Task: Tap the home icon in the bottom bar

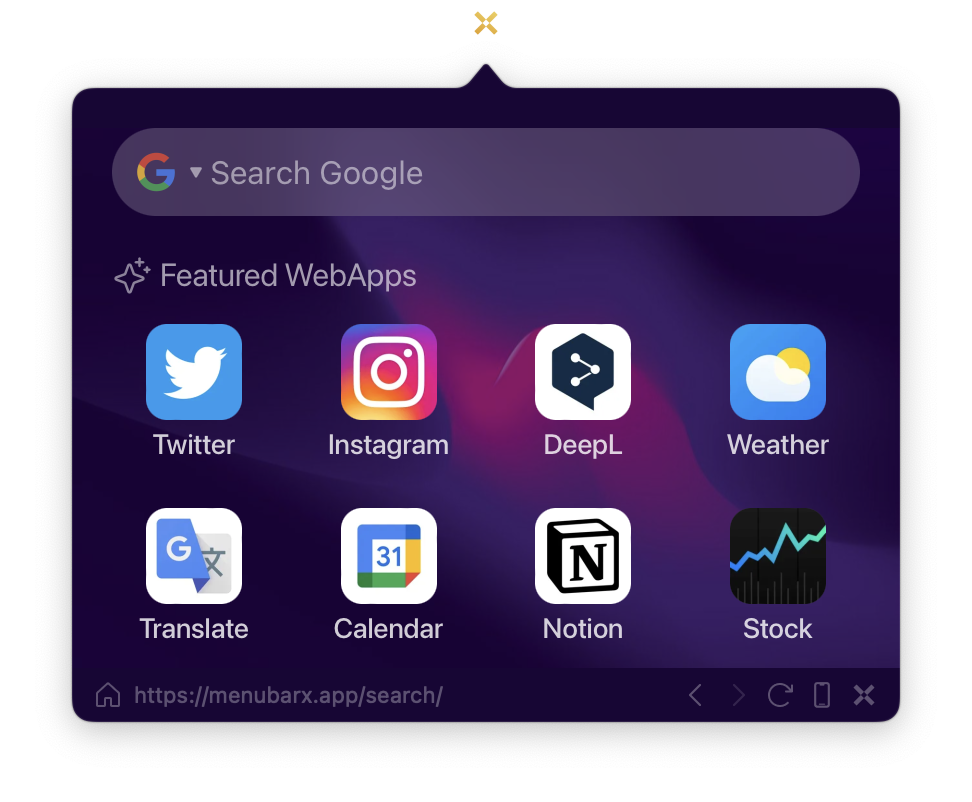Action: pyautogui.click(x=107, y=695)
